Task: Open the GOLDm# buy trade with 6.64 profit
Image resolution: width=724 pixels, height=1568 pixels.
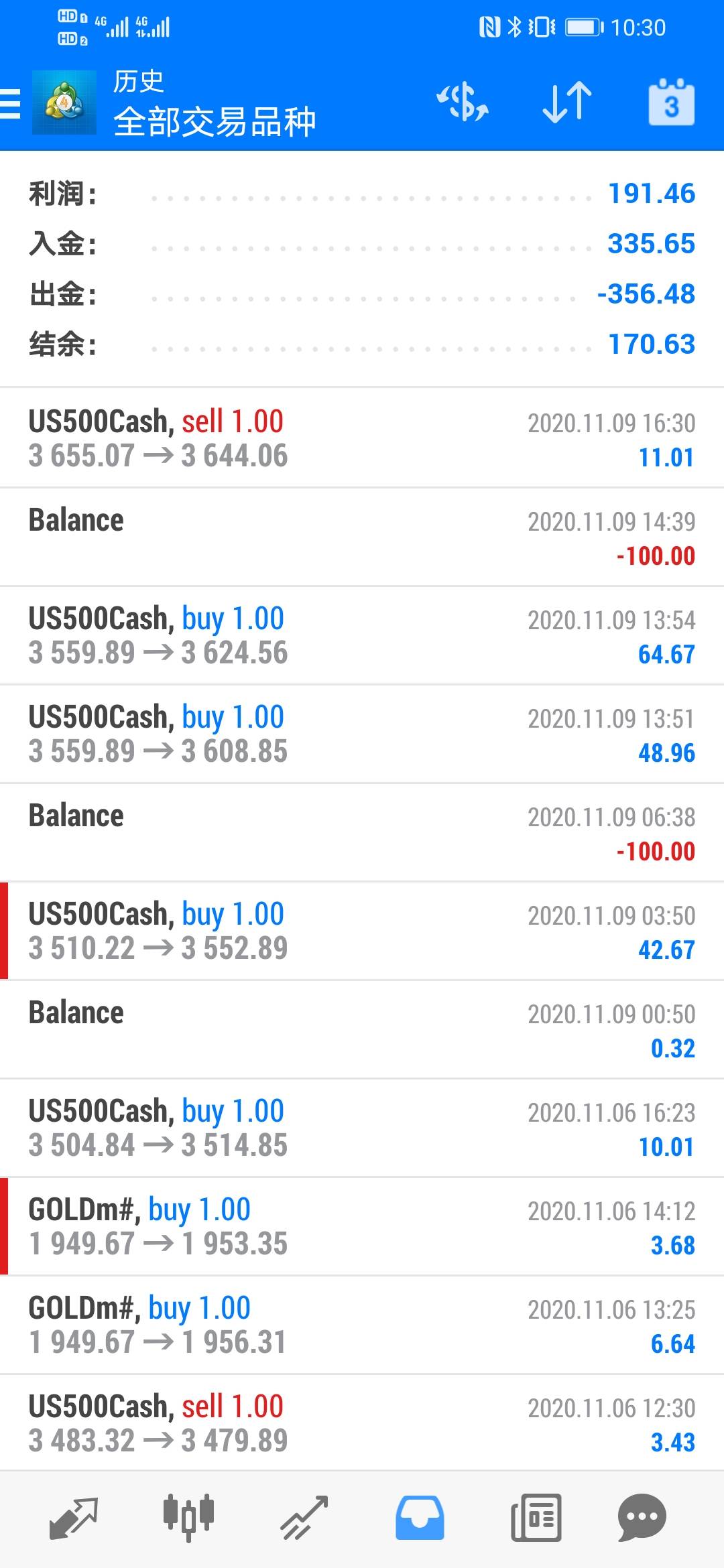Action: tap(362, 1325)
